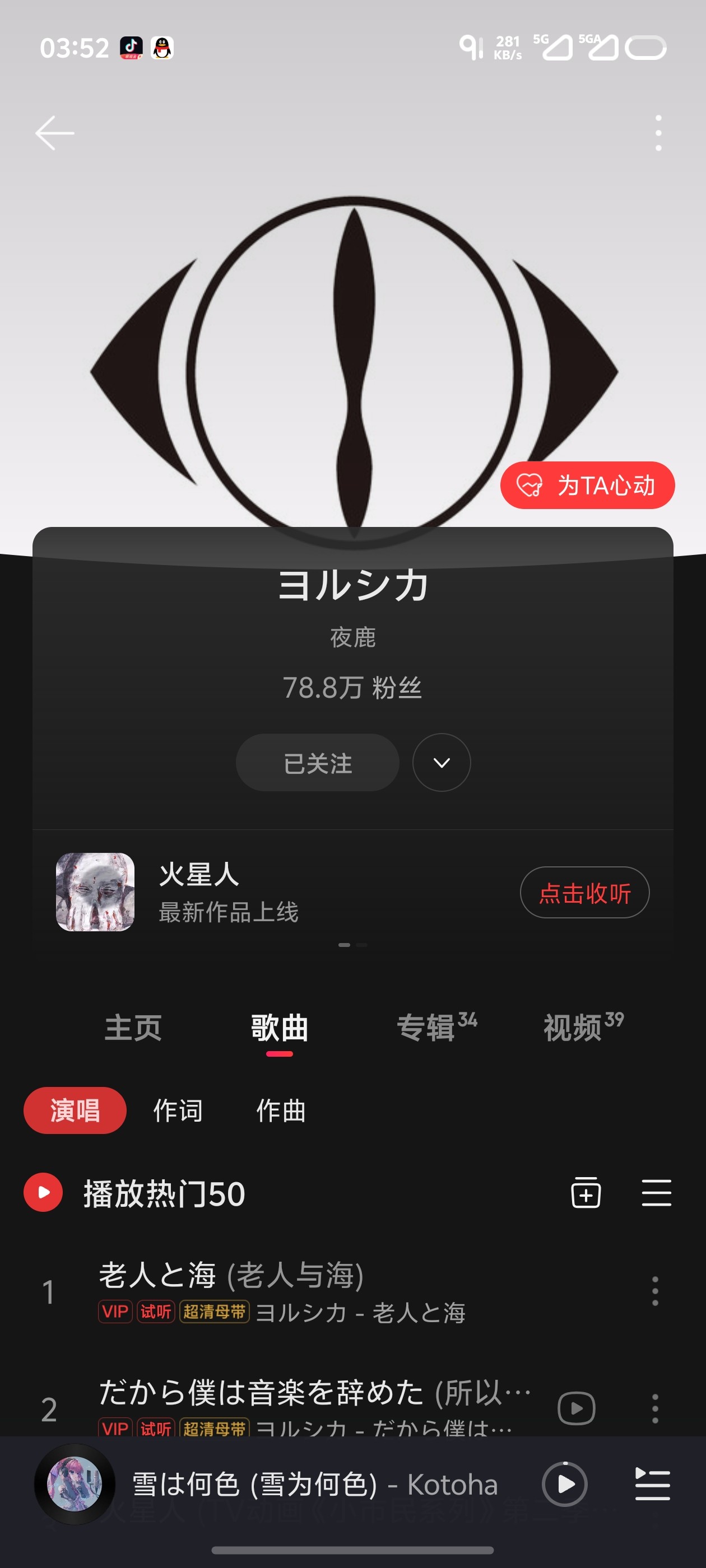Select the 作词 filter chip
The width and height of the screenshot is (706, 1568).
[177, 1110]
